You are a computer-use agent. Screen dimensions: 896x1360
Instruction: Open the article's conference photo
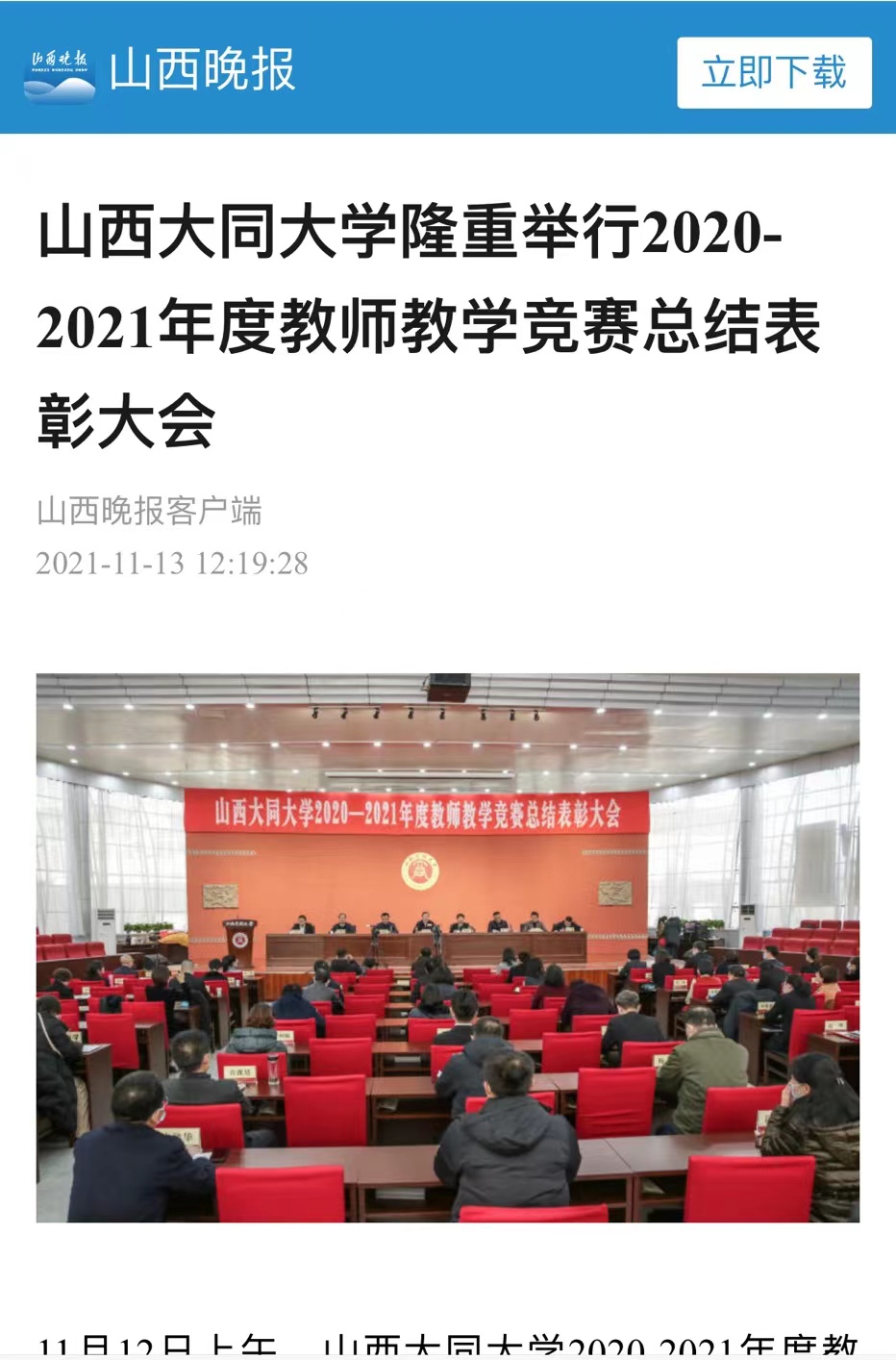[x=448, y=947]
